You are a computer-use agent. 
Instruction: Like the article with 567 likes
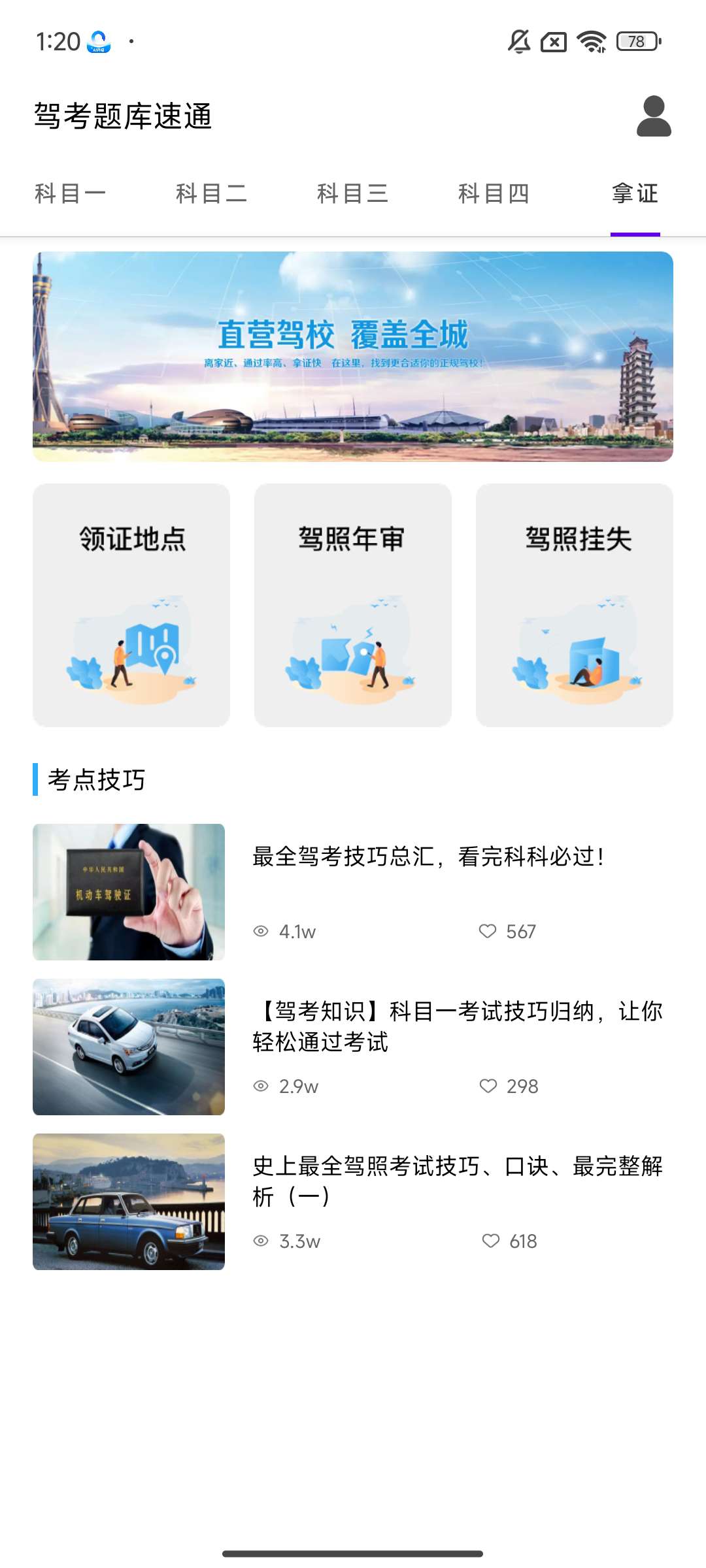click(488, 931)
